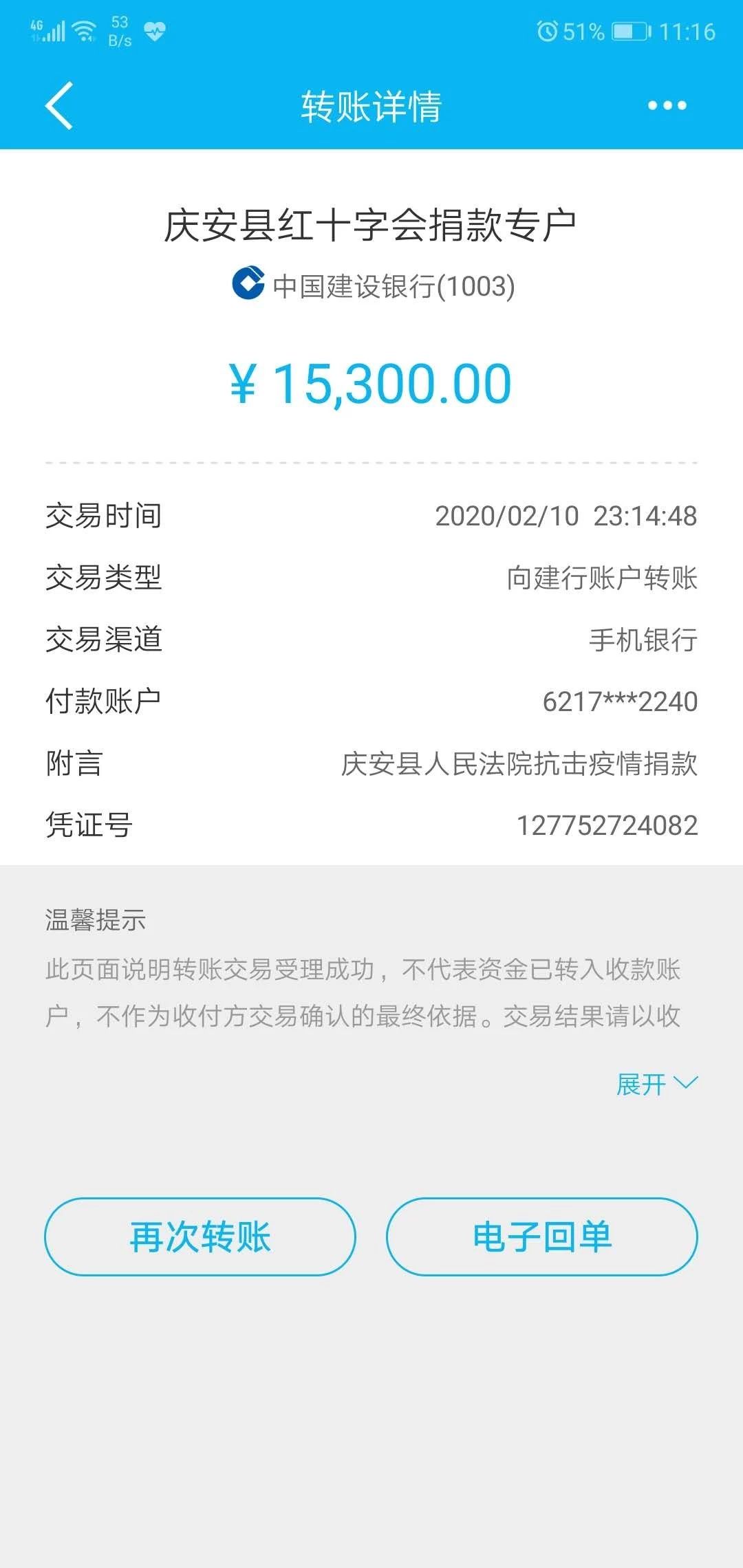View the 电子回单 receipt
743x1568 pixels.
coord(541,1237)
